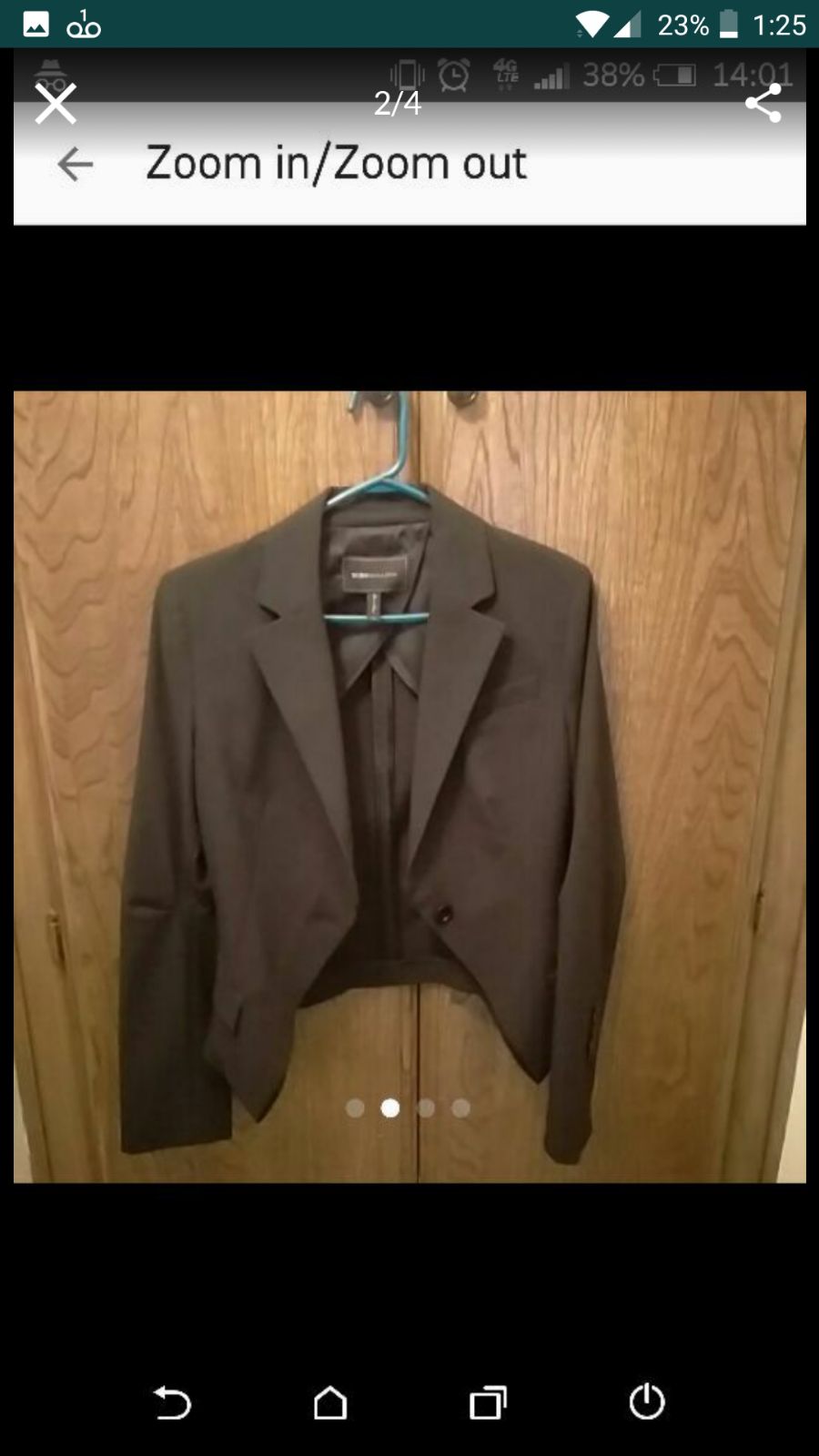Tap the power icon in the navigation bar
The width and height of the screenshot is (819, 1456).
click(647, 1401)
